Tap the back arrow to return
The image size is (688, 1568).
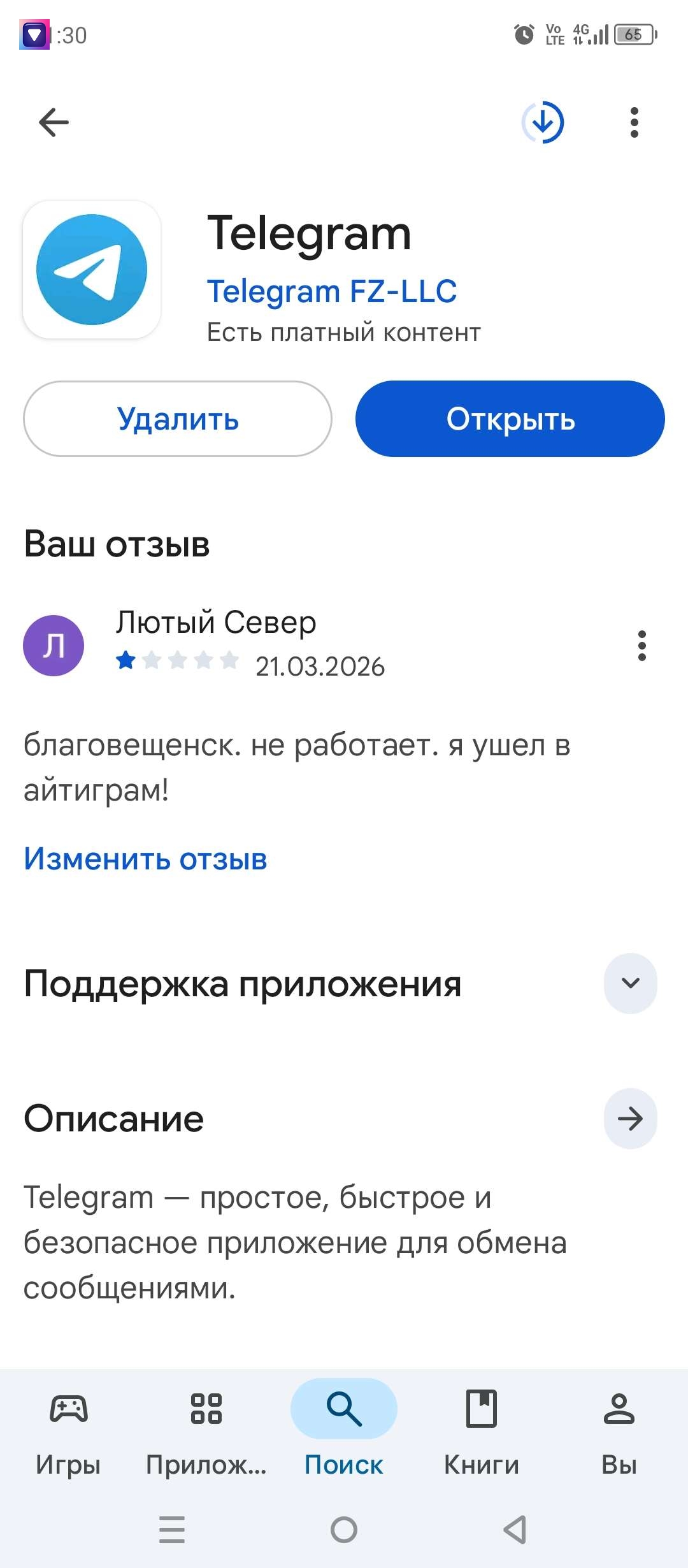click(x=54, y=122)
